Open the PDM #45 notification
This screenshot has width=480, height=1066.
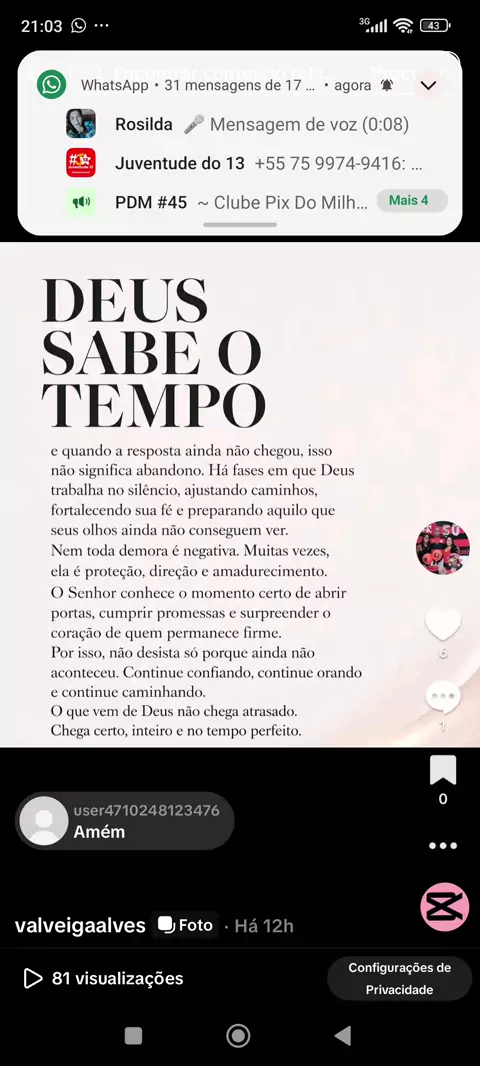click(219, 202)
